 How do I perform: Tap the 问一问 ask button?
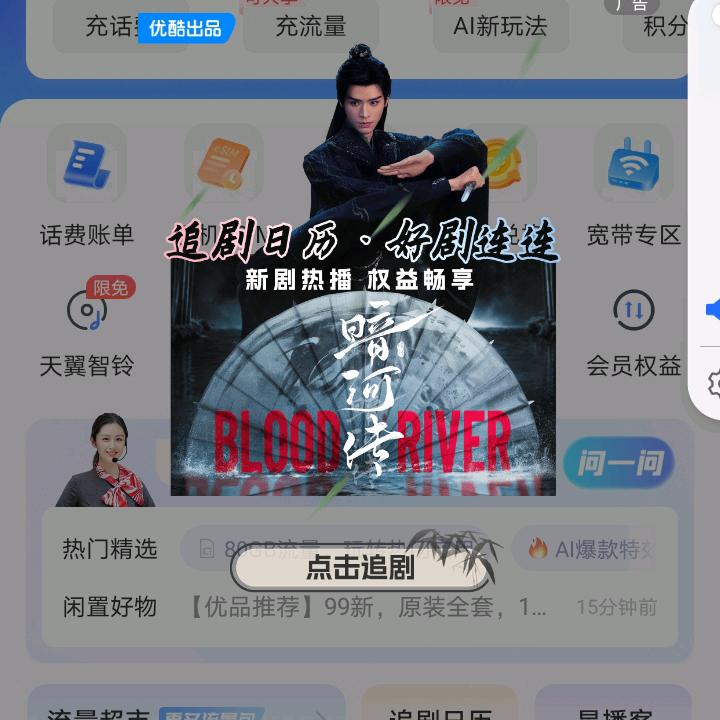pyautogui.click(x=618, y=463)
